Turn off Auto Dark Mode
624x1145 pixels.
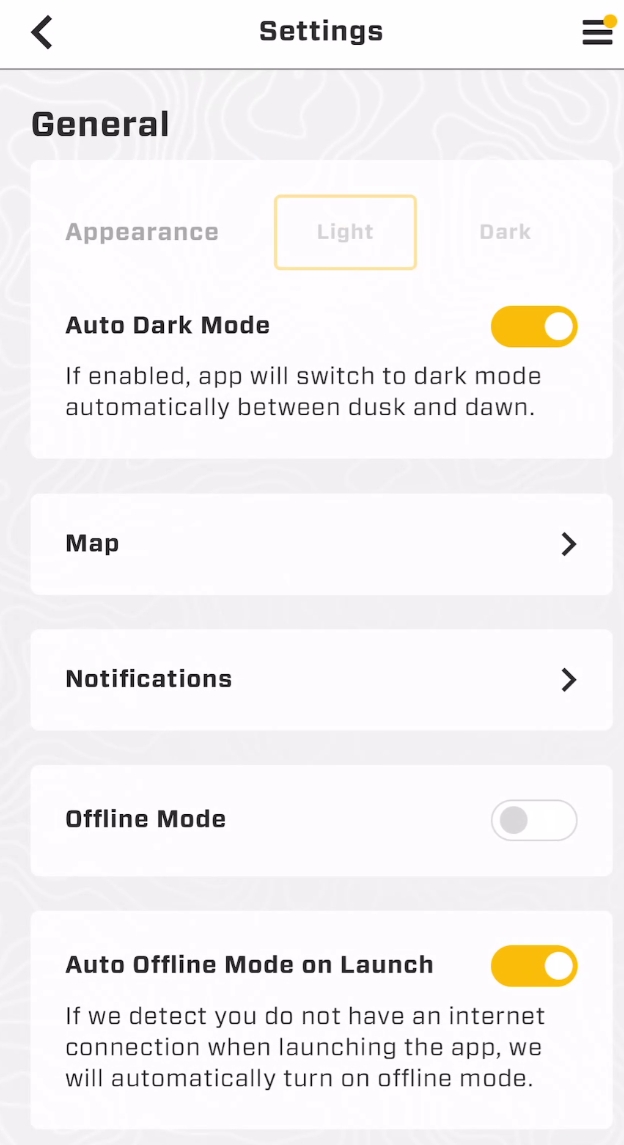pos(534,327)
